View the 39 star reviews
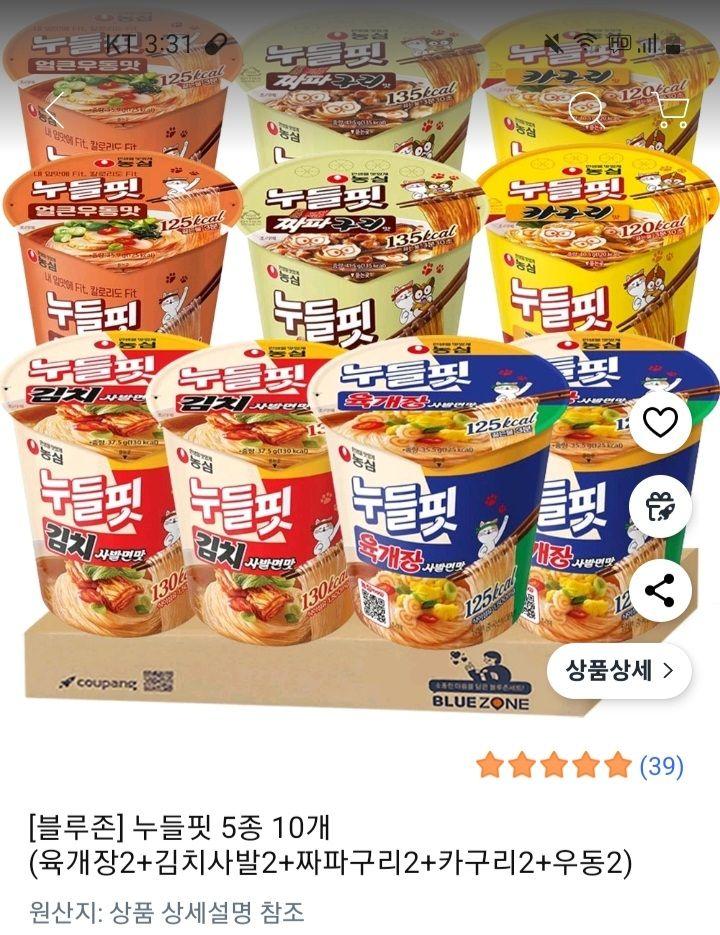This screenshot has width=720, height=935. (x=580, y=766)
